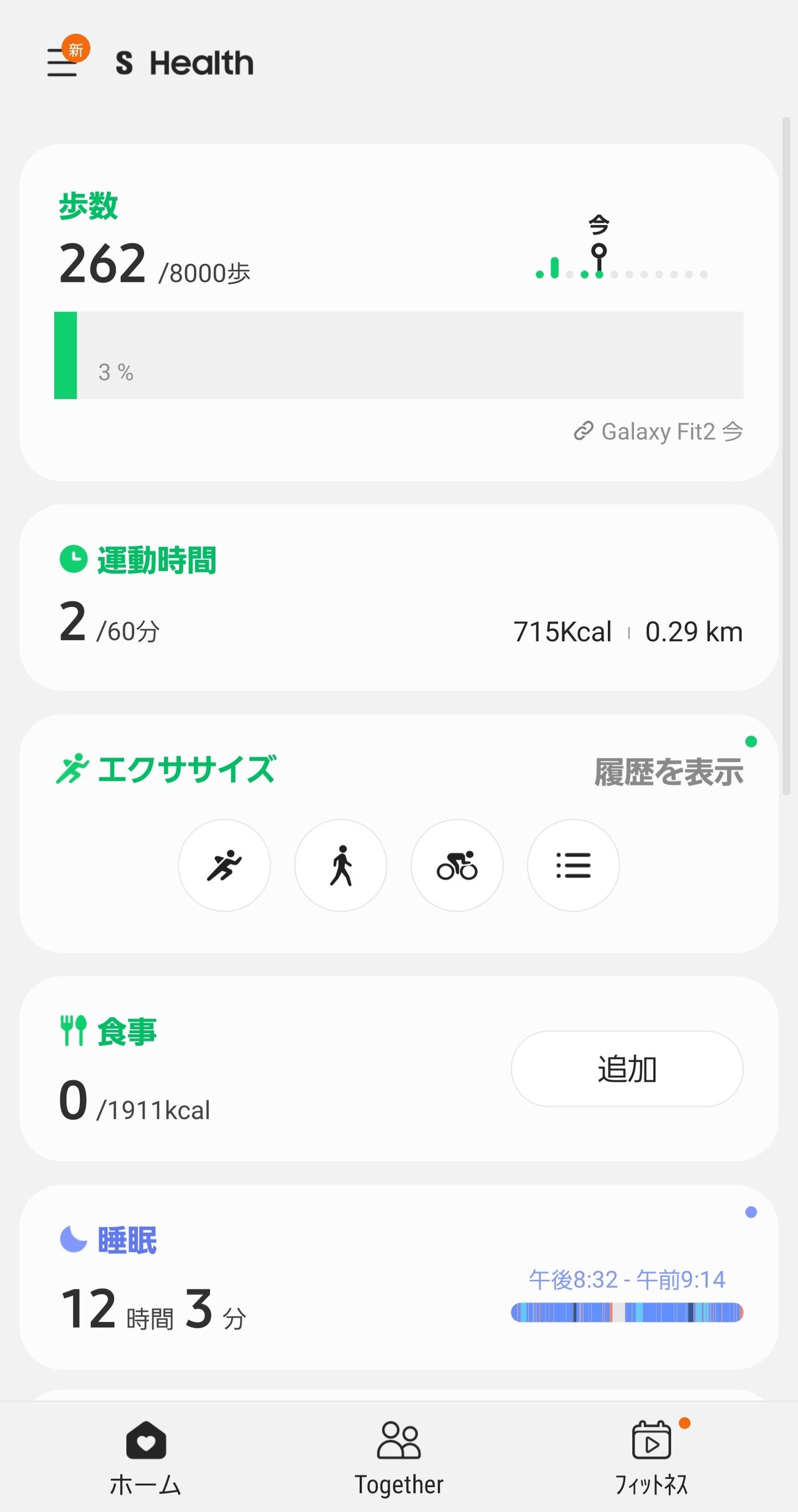Tap 追加 to add a meal
This screenshot has height=1512, width=798.
pos(627,1069)
